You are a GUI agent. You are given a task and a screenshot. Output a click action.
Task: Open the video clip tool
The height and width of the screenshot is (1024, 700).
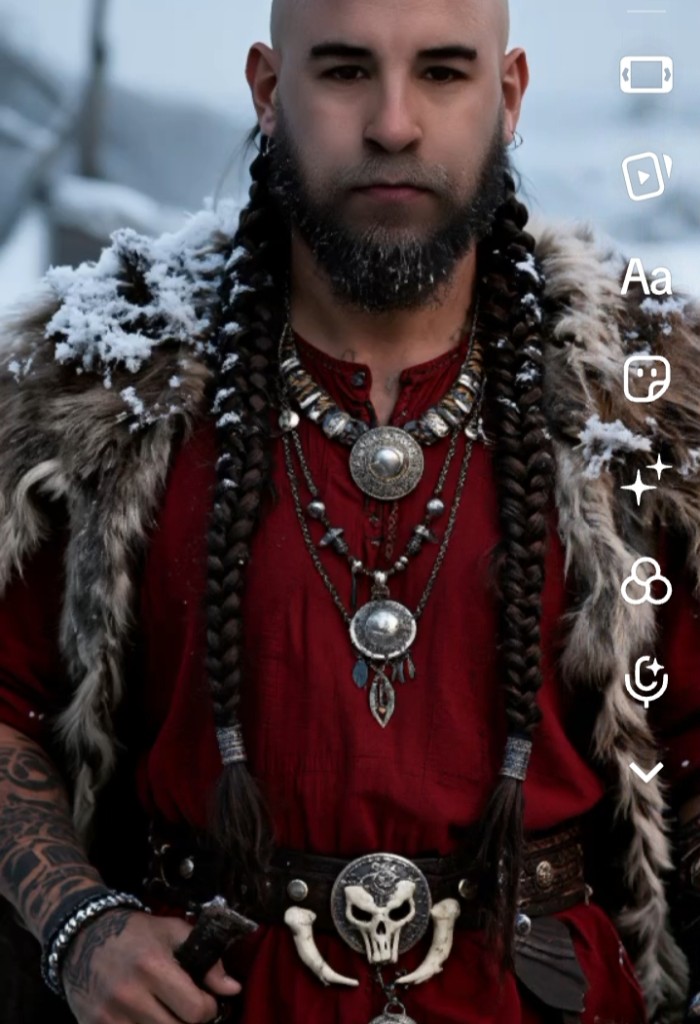(x=646, y=176)
